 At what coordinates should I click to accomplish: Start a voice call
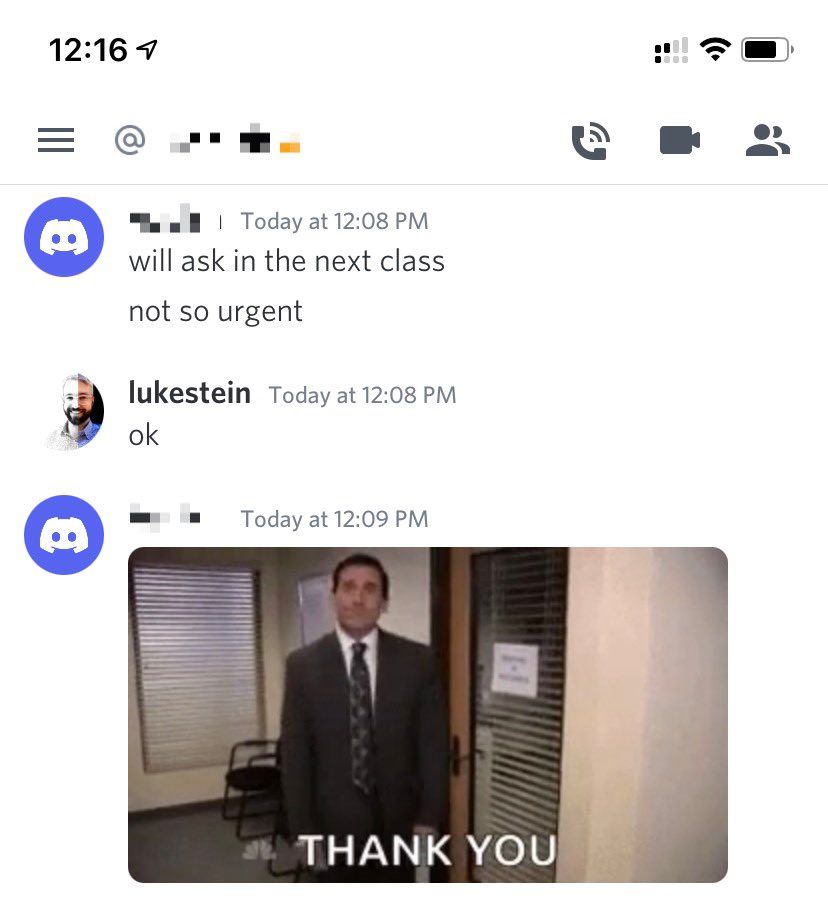click(x=590, y=141)
